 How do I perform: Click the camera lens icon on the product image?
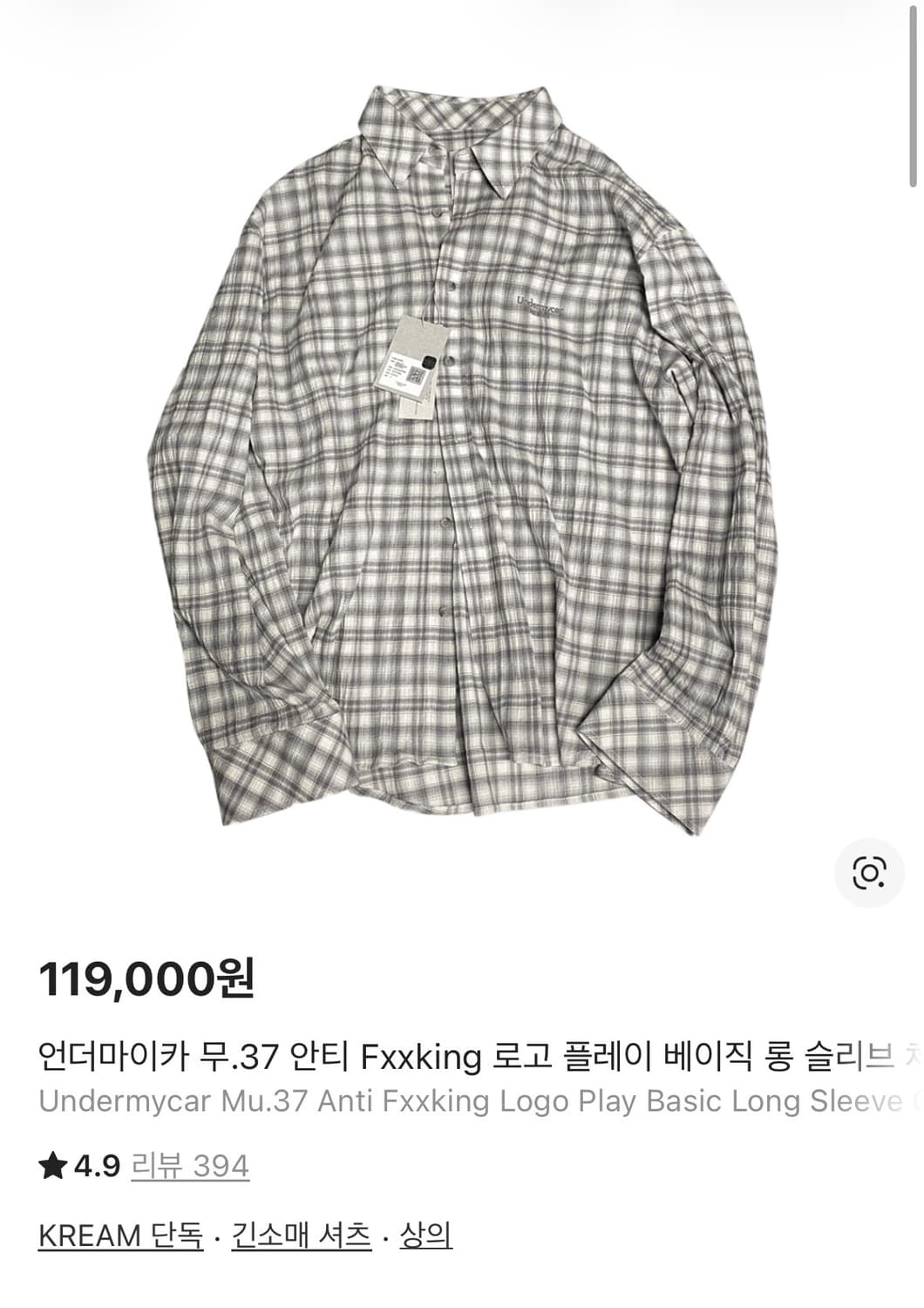[x=873, y=869]
